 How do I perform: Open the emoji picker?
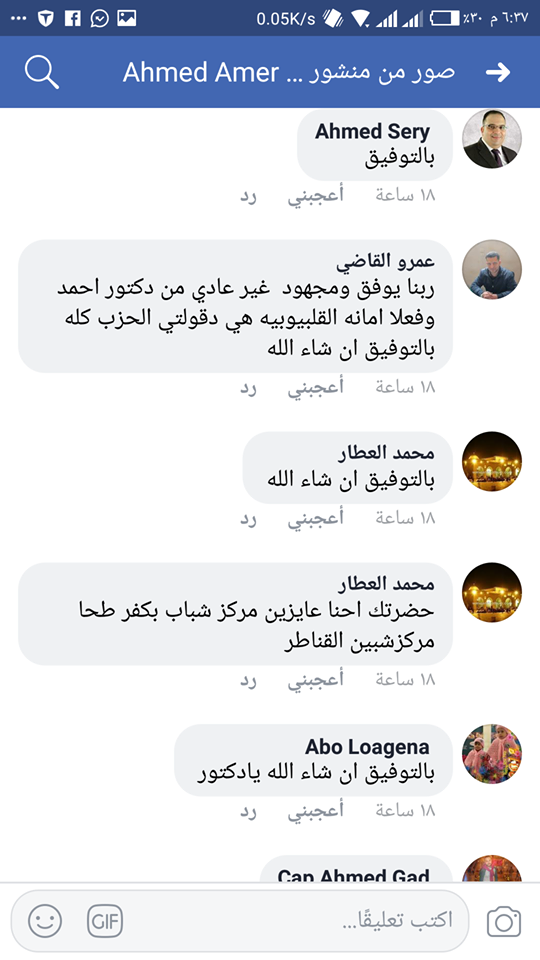(45, 921)
